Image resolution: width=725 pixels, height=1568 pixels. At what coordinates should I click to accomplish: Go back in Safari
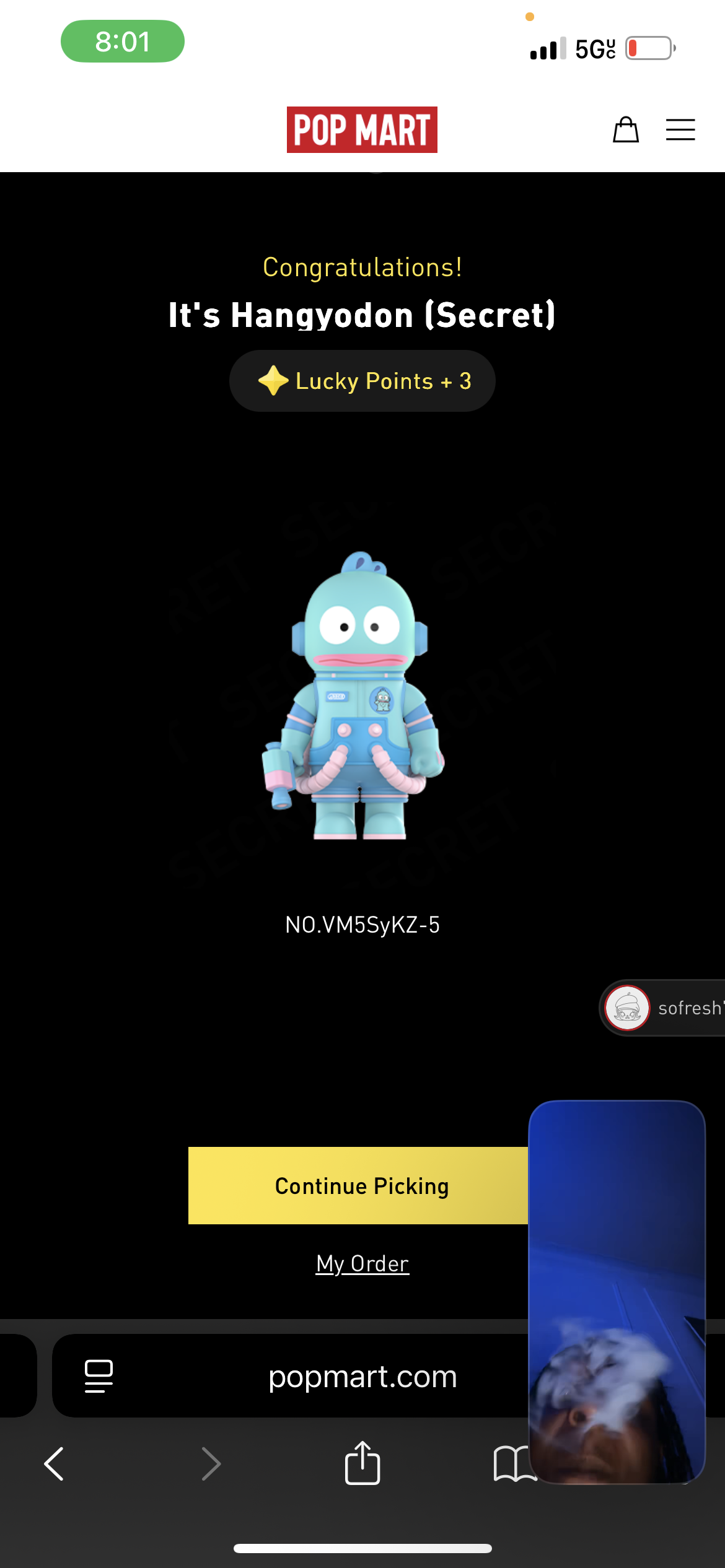(55, 1464)
